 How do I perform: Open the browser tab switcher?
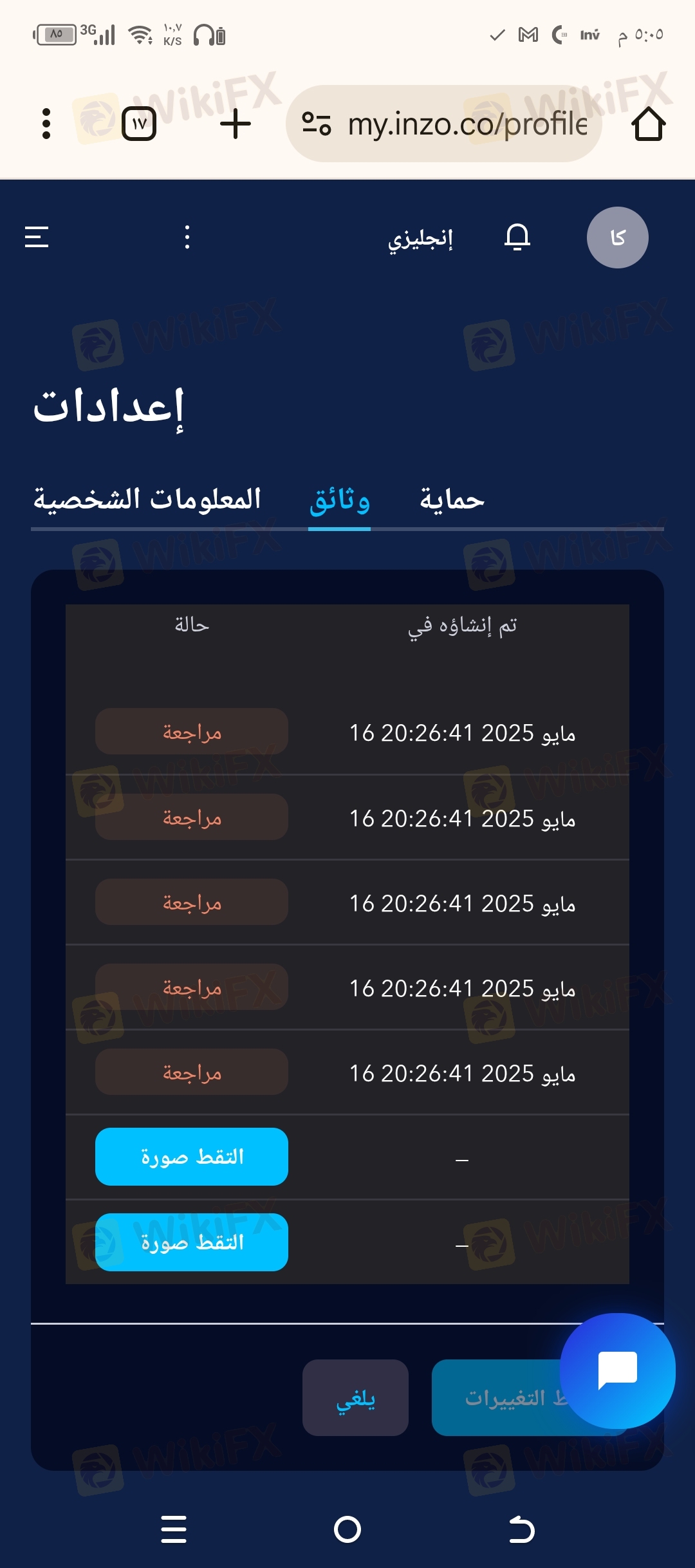click(139, 124)
